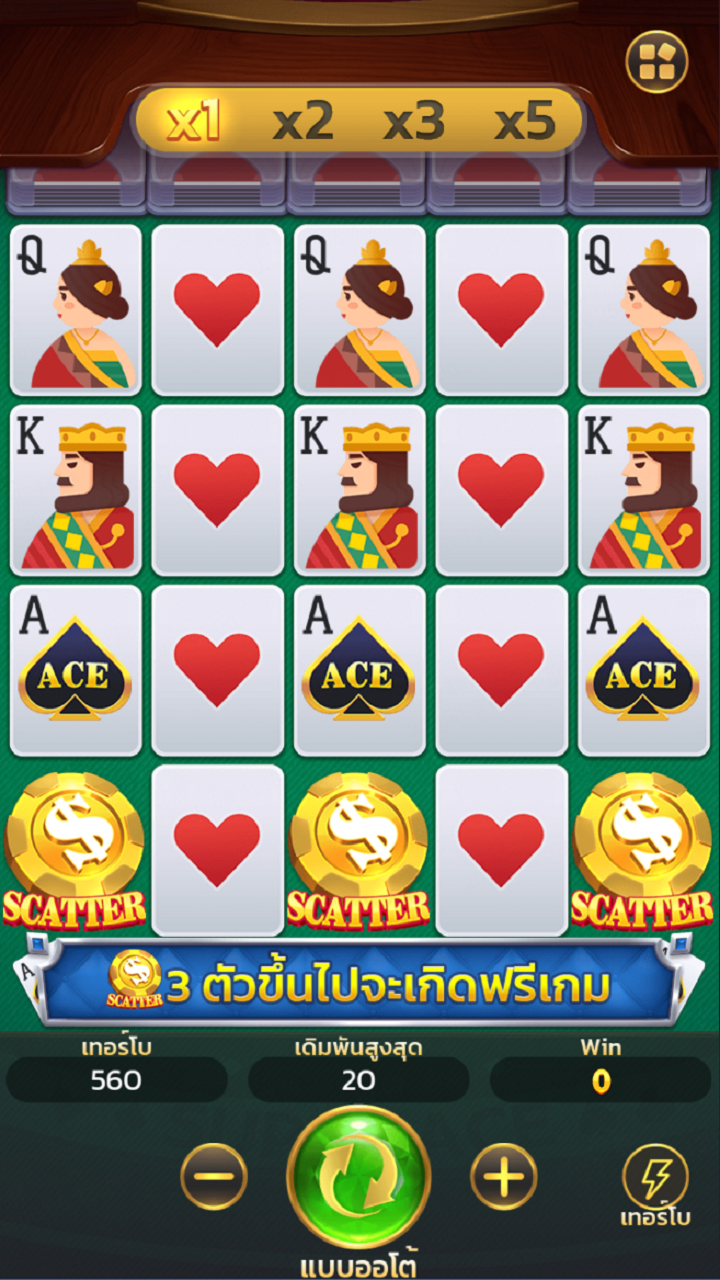Increase the bet with plus button
This screenshot has height=1280, width=720.
pyautogui.click(x=503, y=1177)
